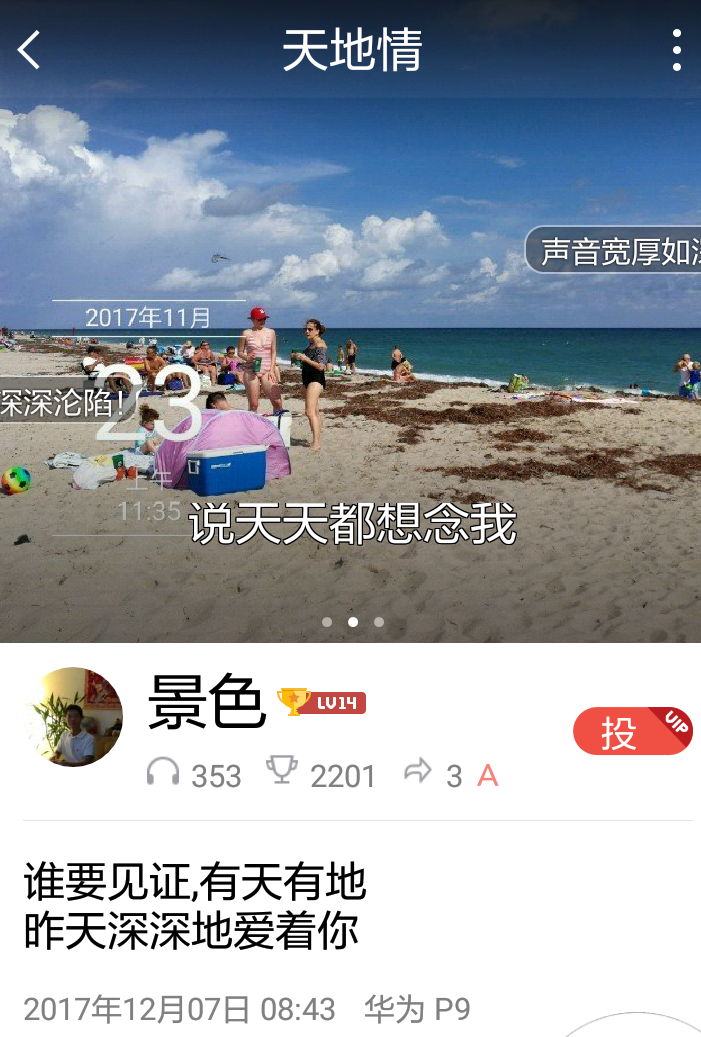Open the profile avatar of 景色
The image size is (701, 1037).
click(x=73, y=717)
